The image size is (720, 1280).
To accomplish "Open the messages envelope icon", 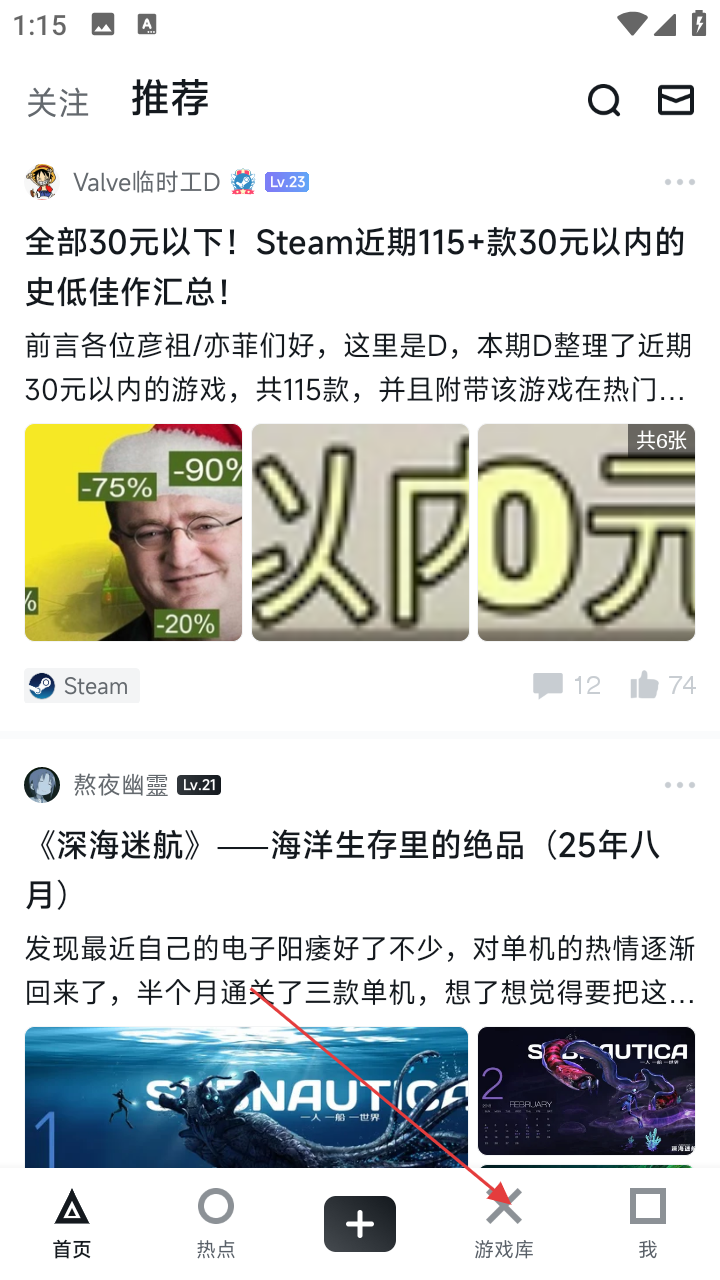I will point(676,100).
